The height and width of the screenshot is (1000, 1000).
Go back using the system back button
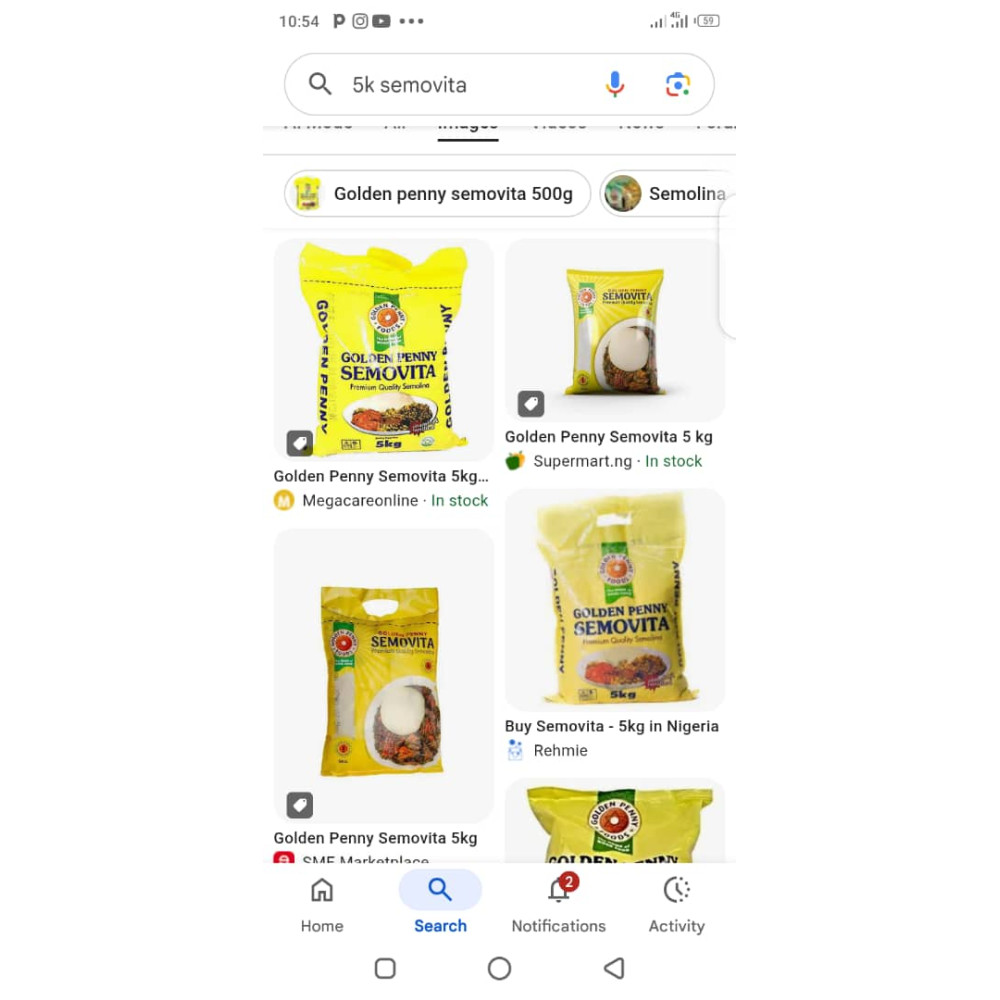(614, 968)
